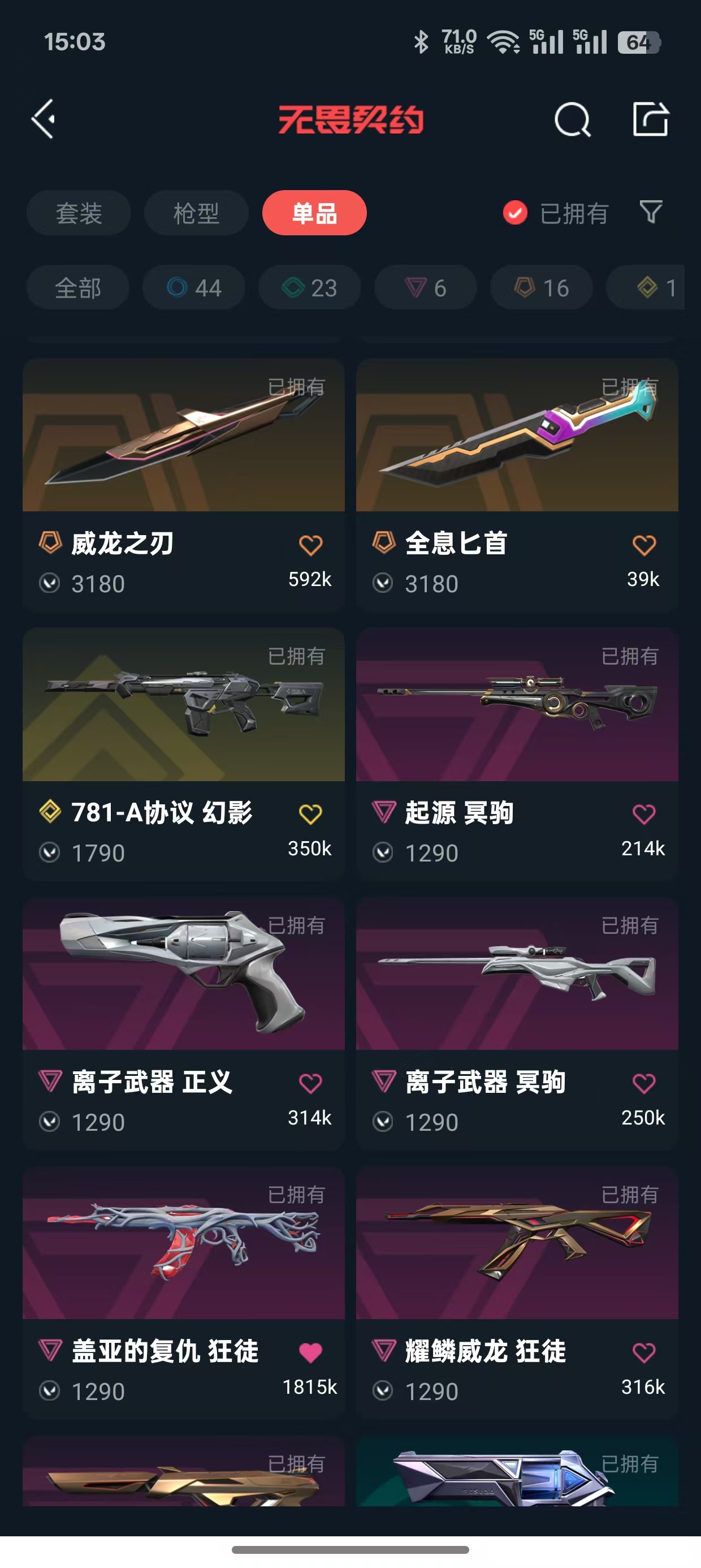This screenshot has width=701, height=1568.
Task: Filter by the pink tier chip with 6
Action: point(425,287)
